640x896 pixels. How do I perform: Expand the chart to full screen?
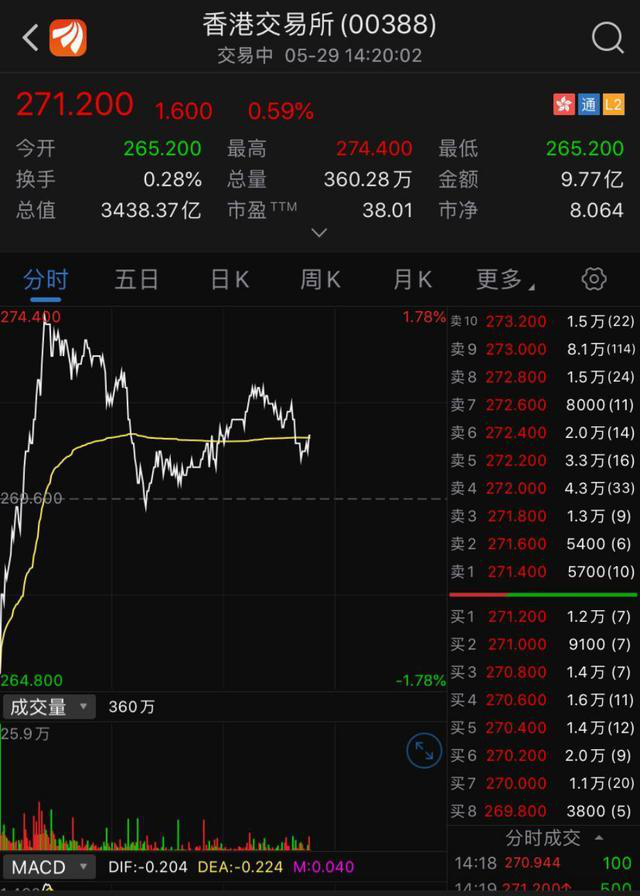pos(425,751)
